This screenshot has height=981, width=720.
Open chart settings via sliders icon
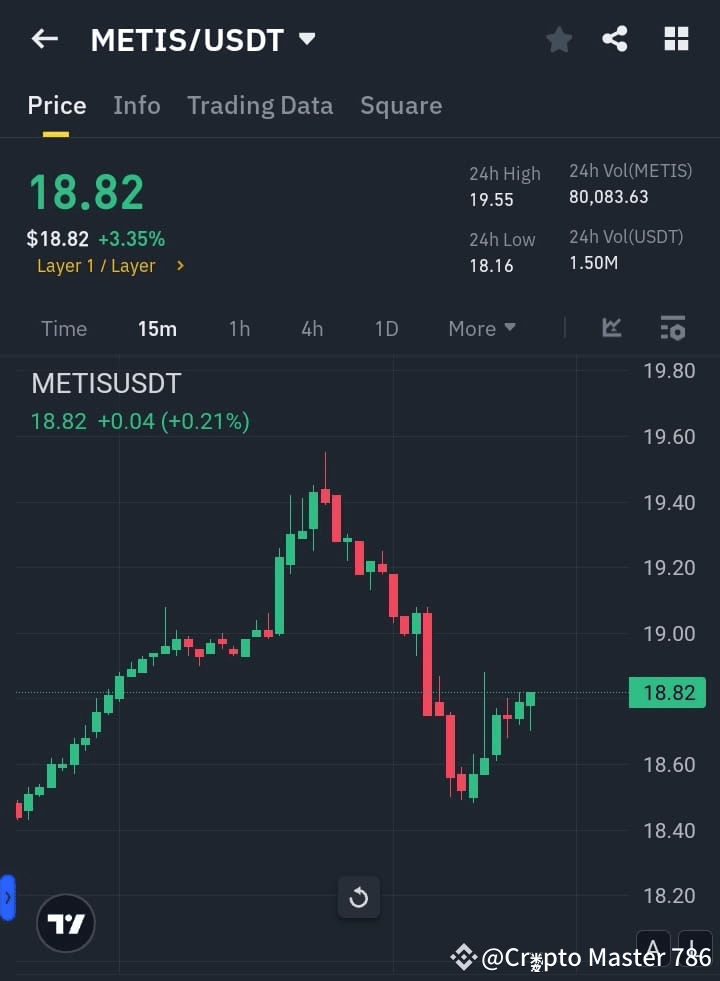672,328
